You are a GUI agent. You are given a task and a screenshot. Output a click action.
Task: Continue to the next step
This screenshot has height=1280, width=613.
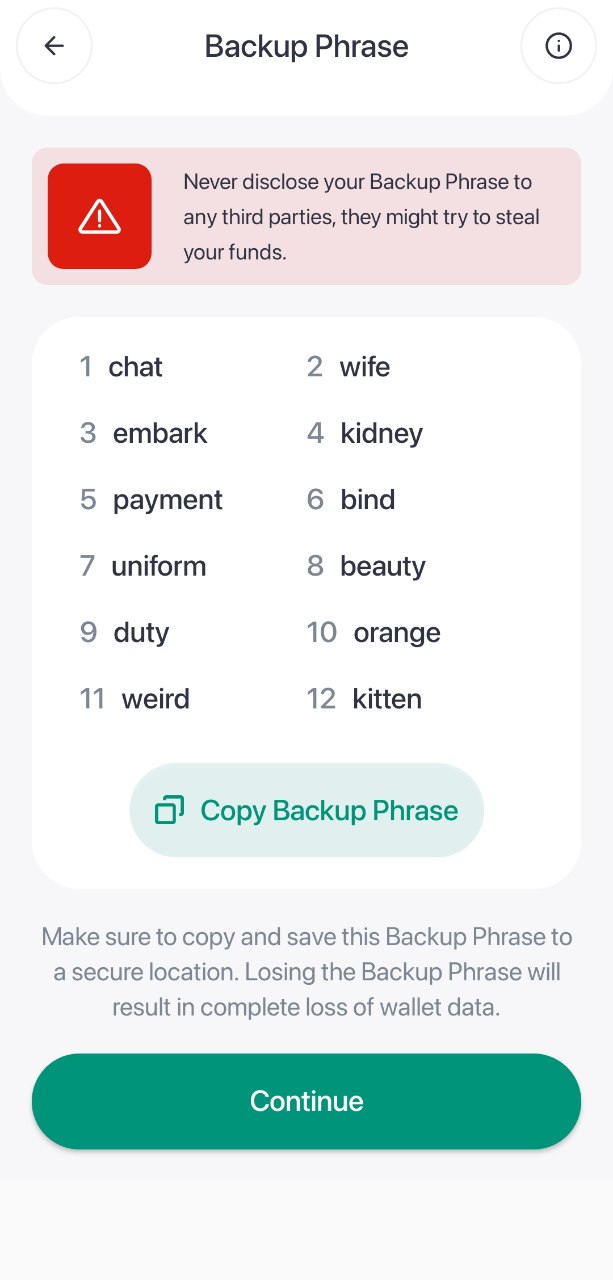click(306, 1101)
